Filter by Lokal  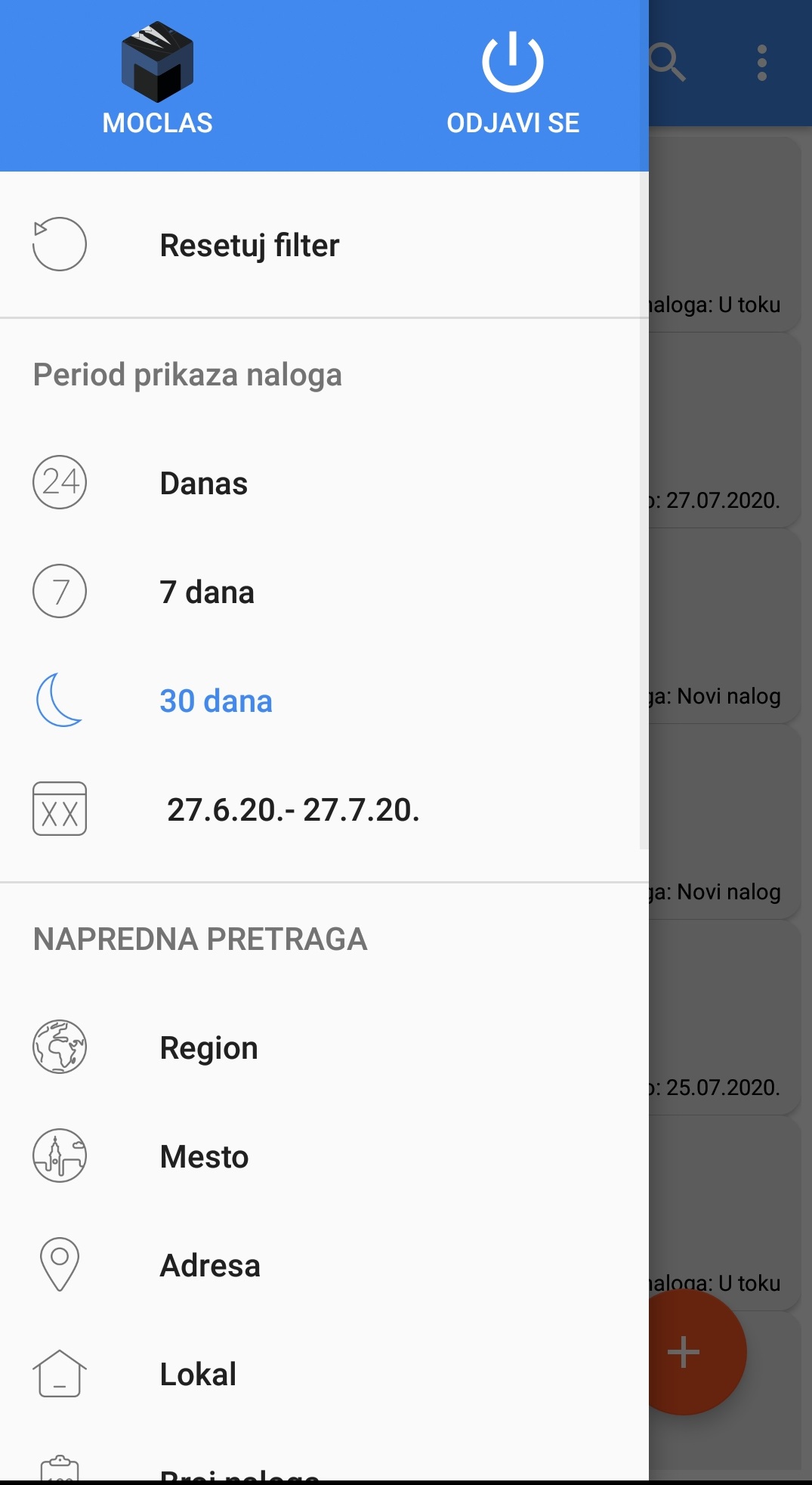point(199,1375)
